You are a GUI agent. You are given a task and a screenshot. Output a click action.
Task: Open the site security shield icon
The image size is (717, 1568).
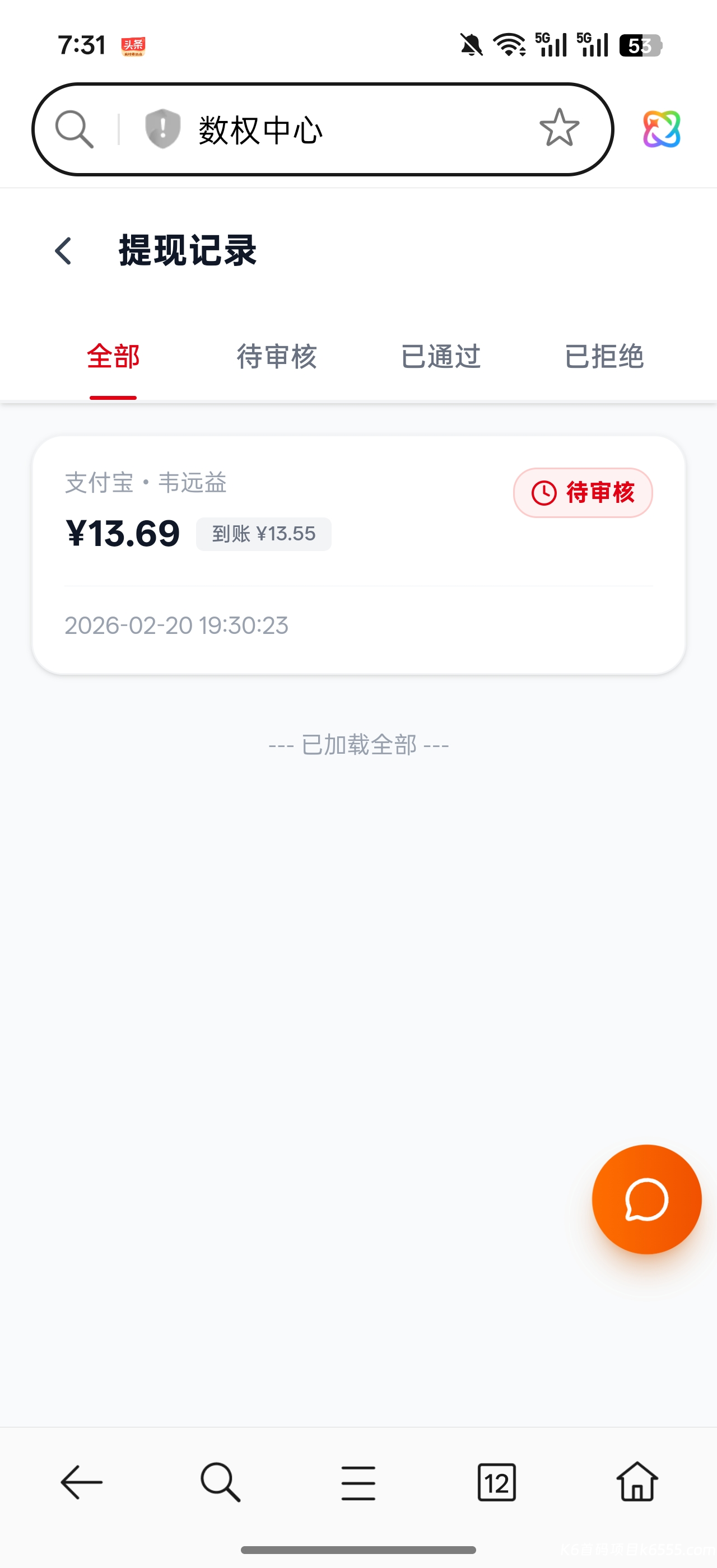(x=161, y=128)
